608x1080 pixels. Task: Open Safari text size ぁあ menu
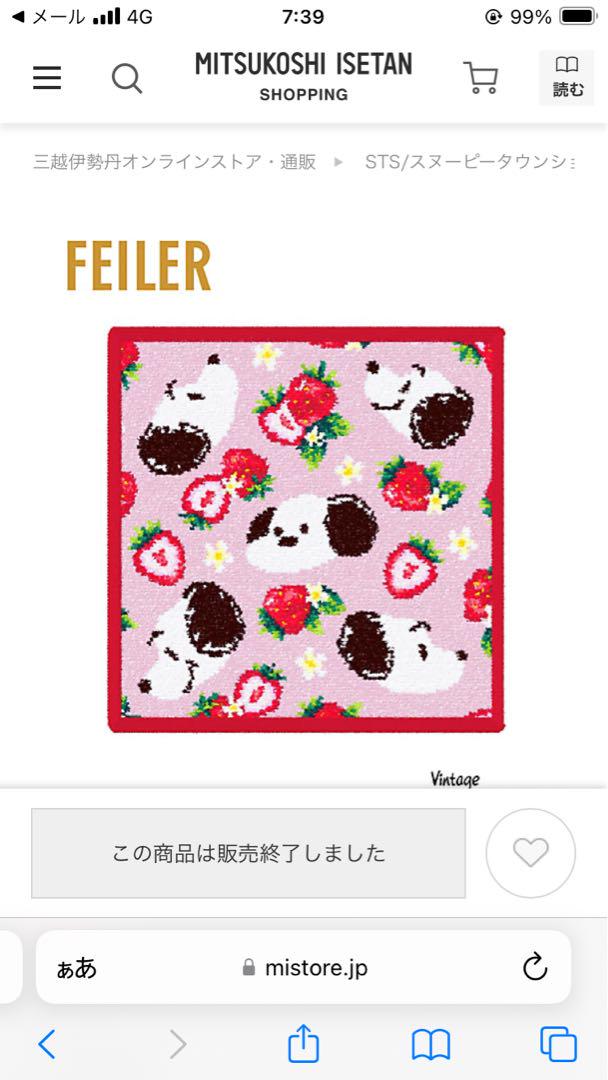tap(77, 967)
